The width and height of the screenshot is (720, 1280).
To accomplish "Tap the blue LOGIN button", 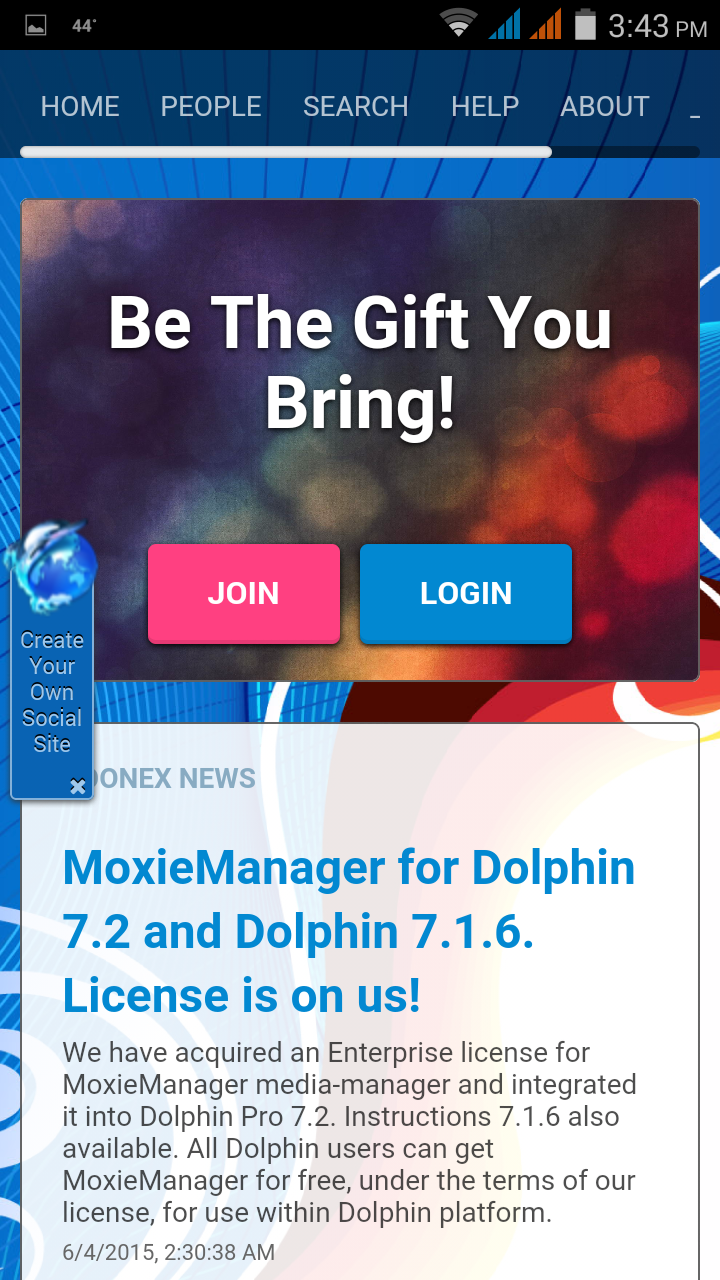I will 466,593.
